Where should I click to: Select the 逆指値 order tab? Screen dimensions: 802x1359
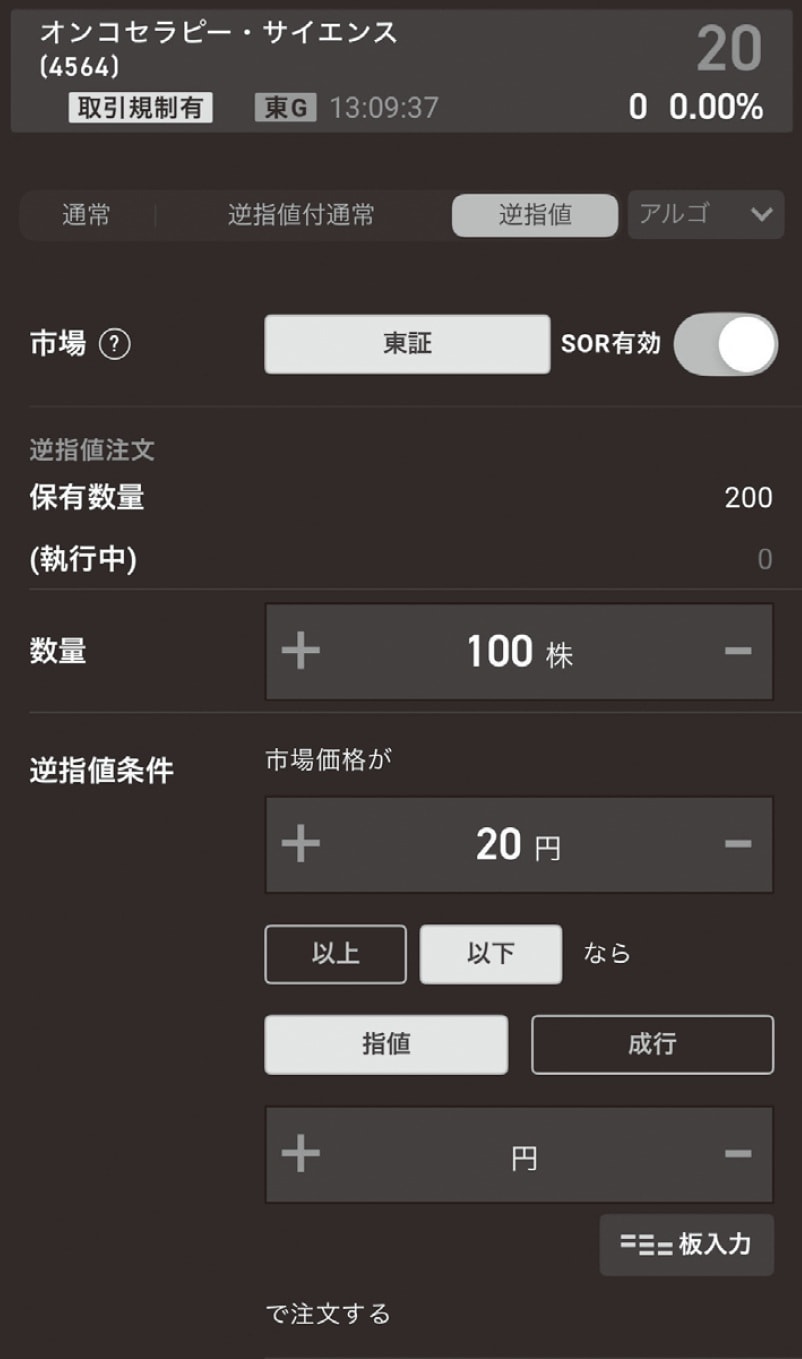tap(534, 215)
